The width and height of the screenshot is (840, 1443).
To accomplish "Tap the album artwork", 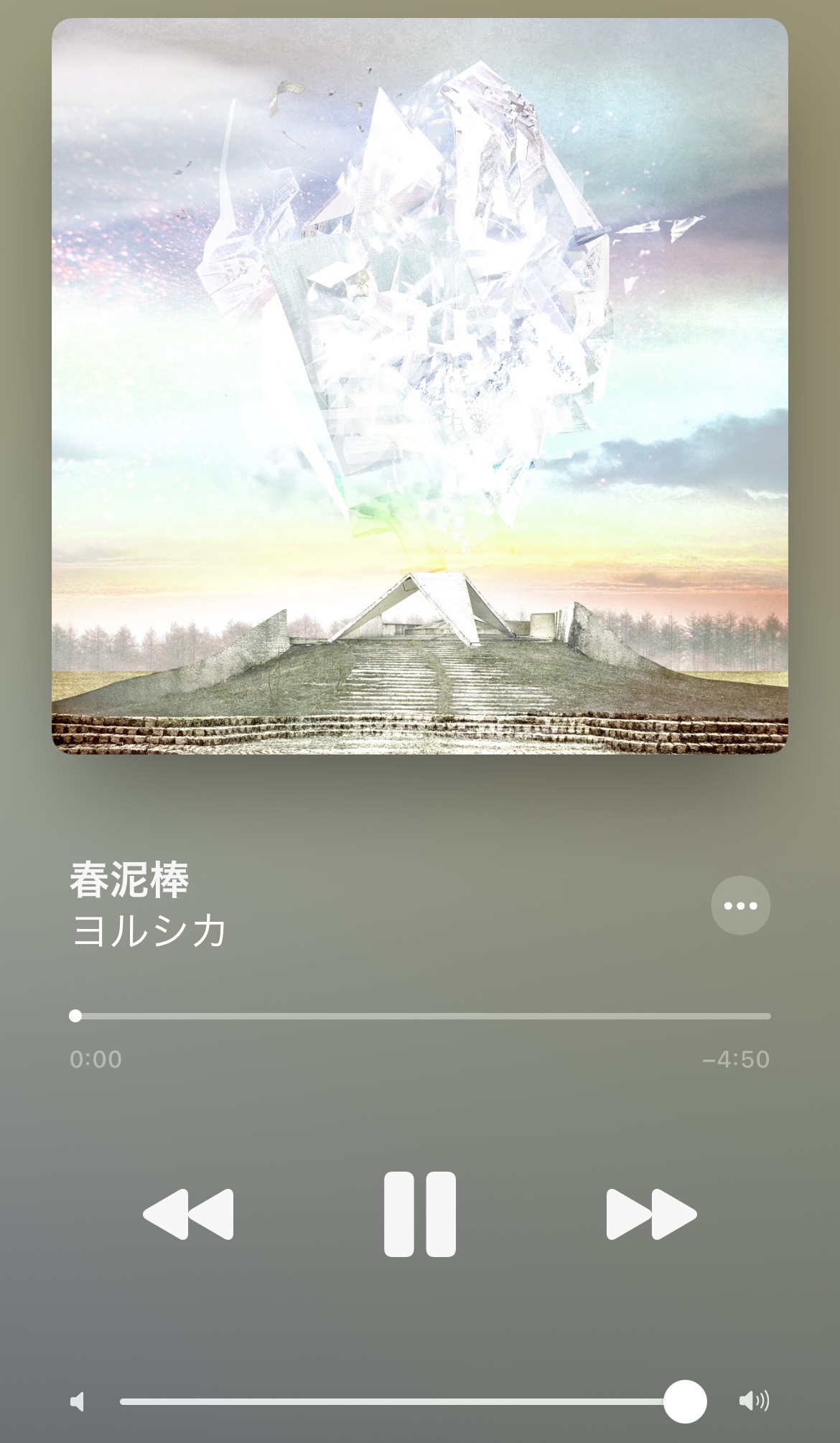I will pos(420,386).
